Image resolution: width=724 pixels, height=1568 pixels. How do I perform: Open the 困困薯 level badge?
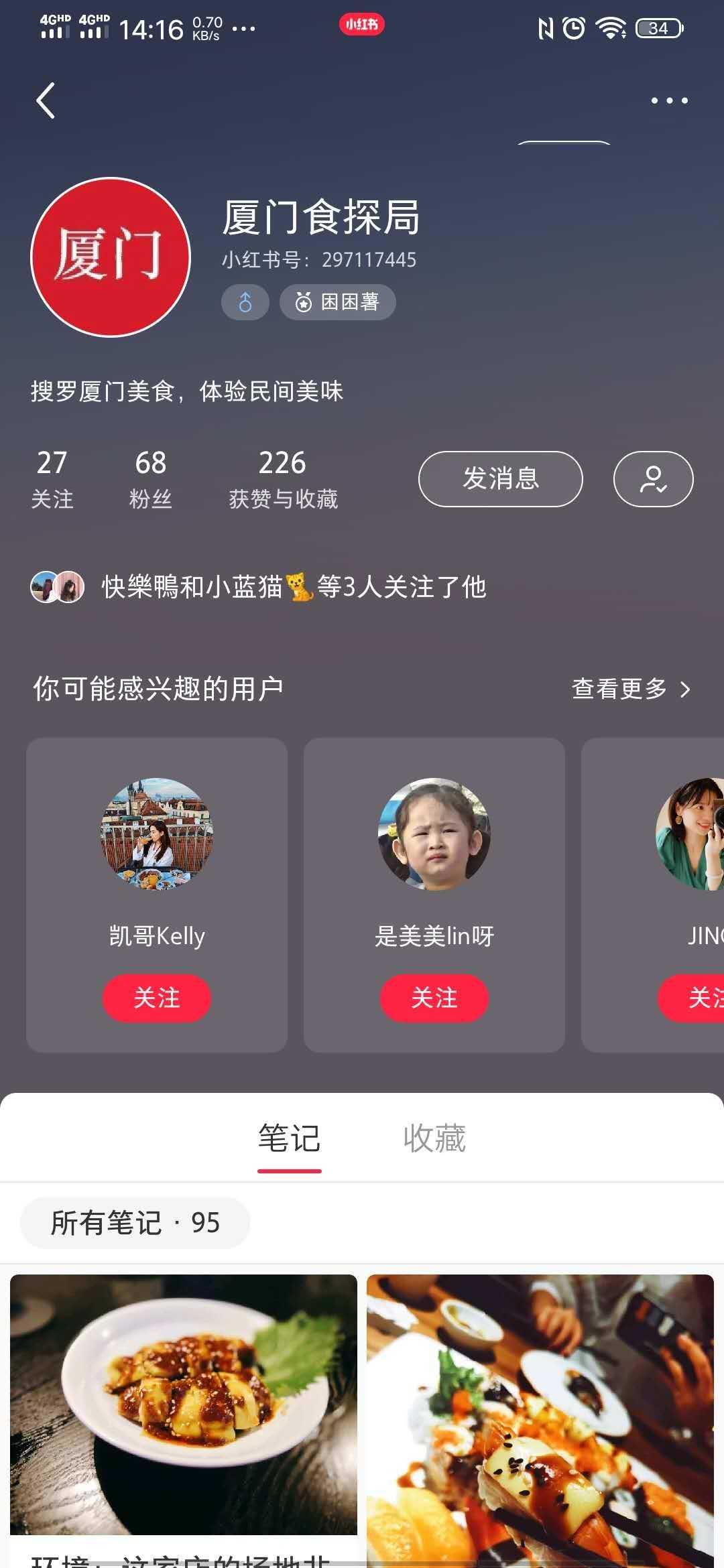tap(338, 302)
